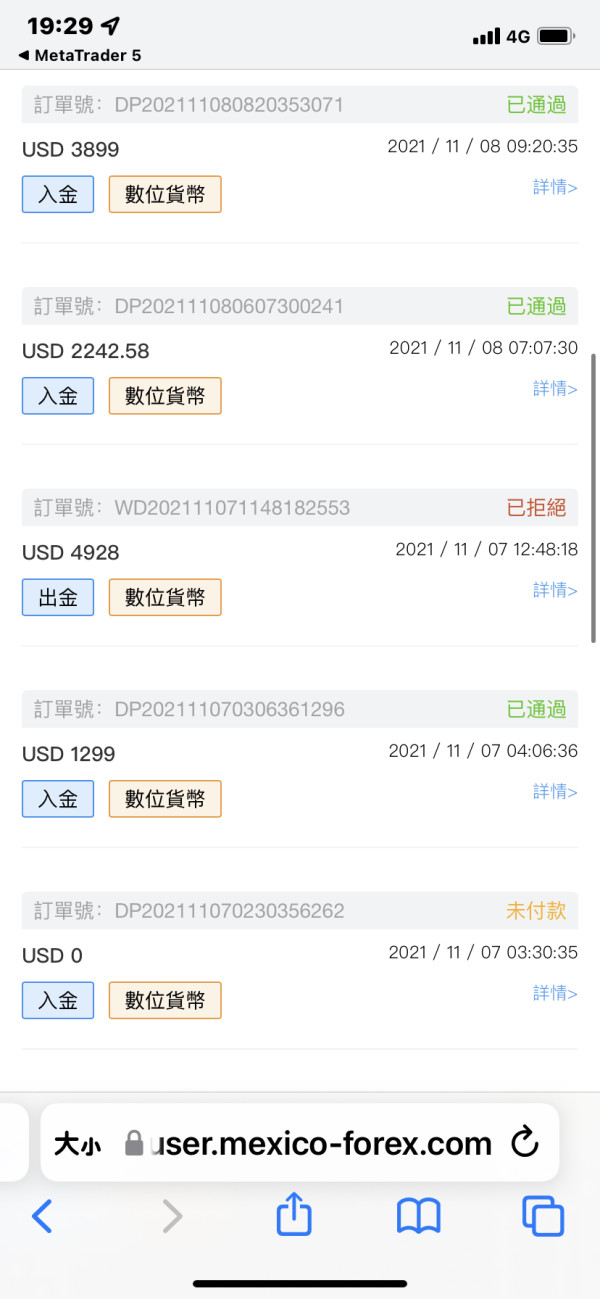
Task: Go back to the previous page
Action: (x=42, y=1216)
